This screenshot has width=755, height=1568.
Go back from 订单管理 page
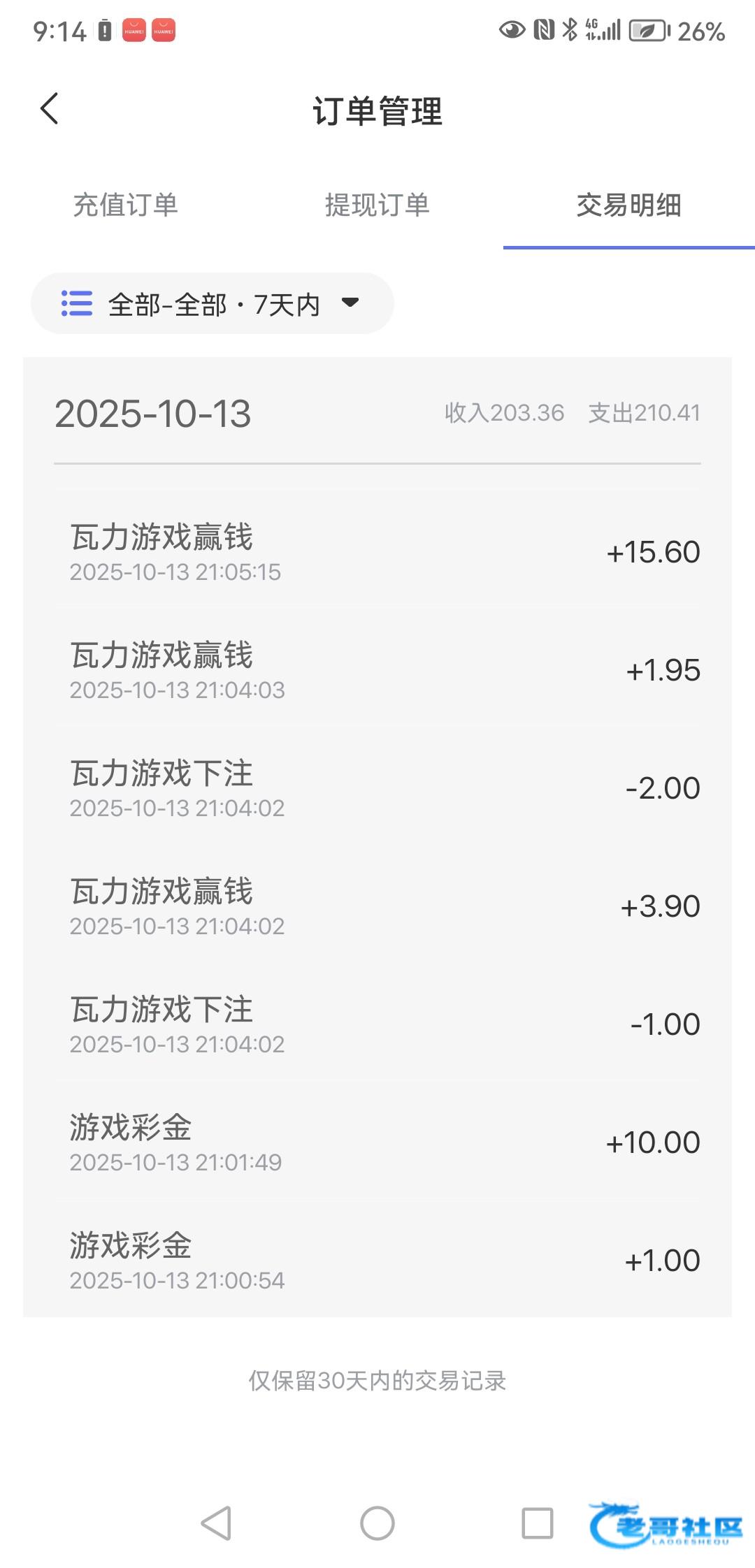click(x=49, y=109)
